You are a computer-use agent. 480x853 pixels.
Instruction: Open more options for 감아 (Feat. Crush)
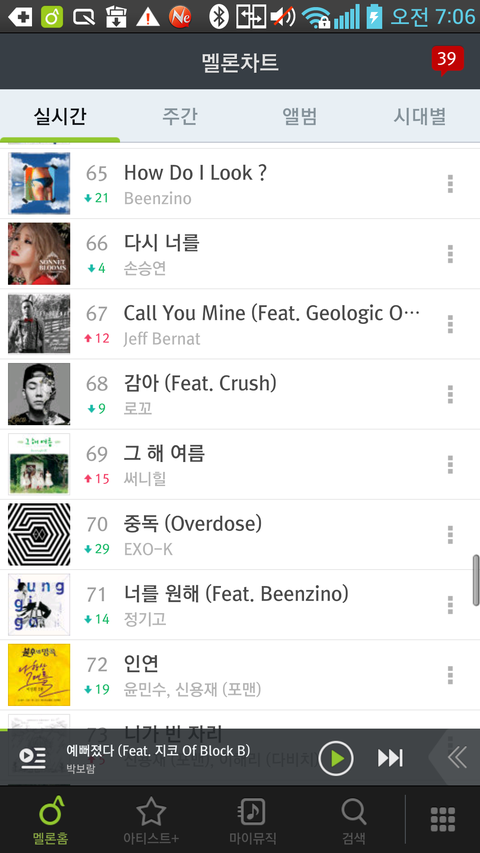[x=450, y=394]
